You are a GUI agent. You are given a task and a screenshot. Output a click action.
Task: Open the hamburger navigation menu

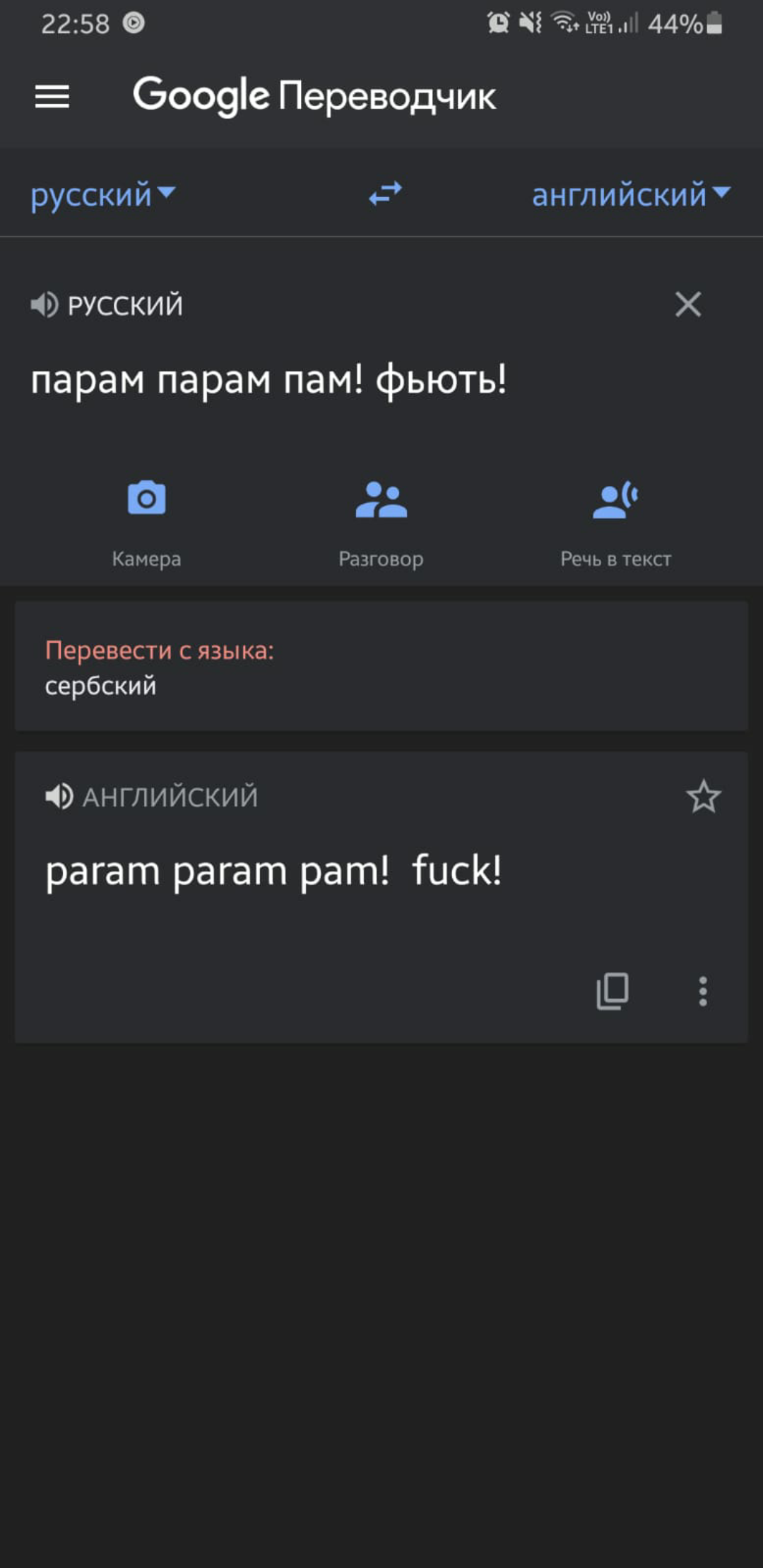pos(52,97)
